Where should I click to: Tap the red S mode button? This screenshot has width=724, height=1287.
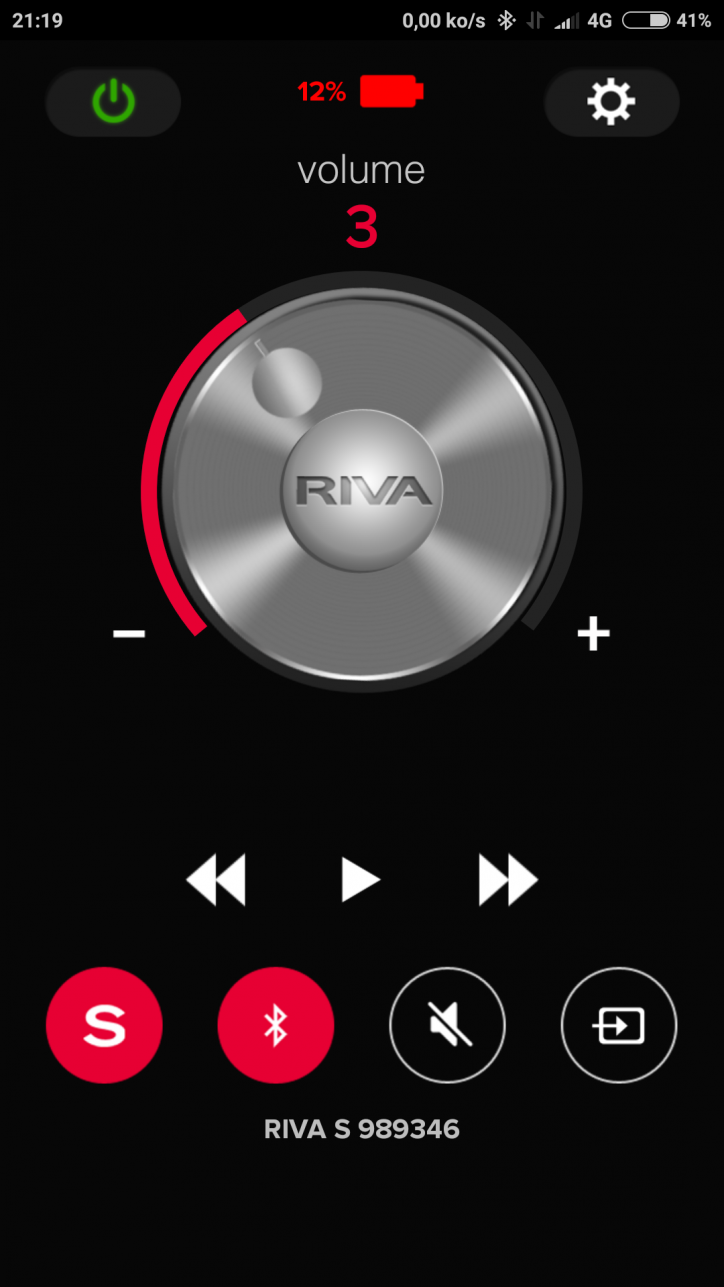point(104,1025)
